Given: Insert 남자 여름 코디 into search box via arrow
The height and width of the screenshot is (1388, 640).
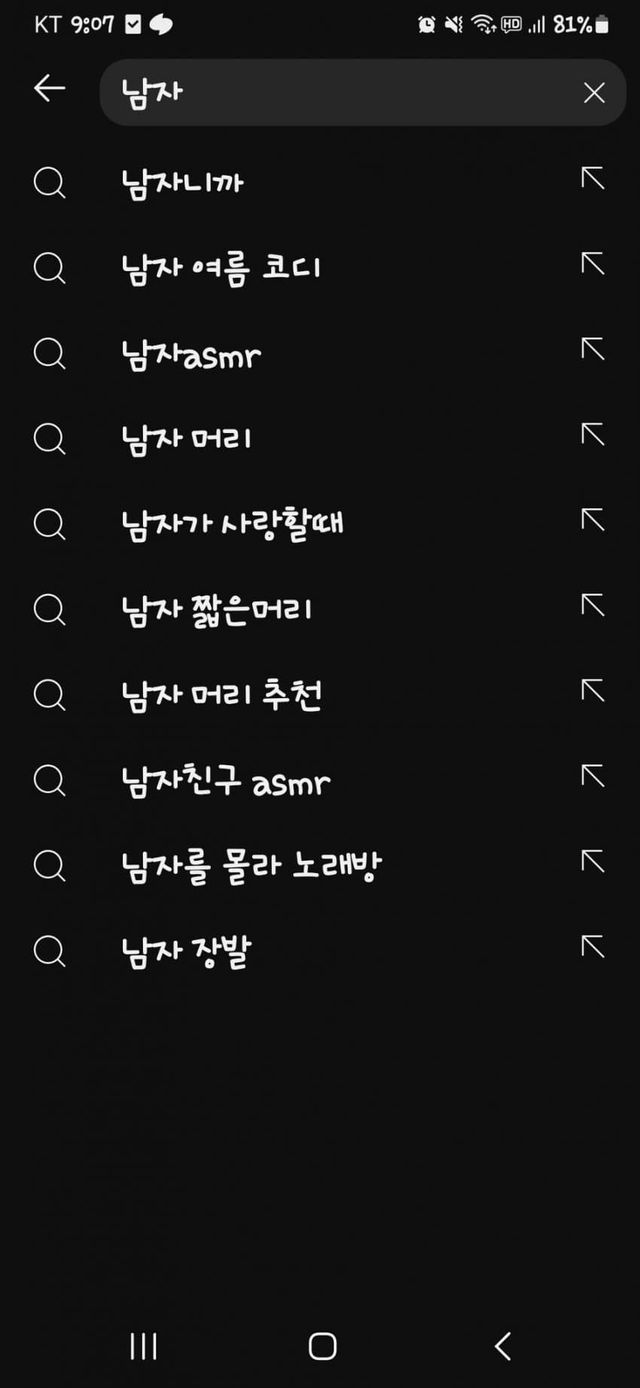Looking at the screenshot, I should coord(593,264).
